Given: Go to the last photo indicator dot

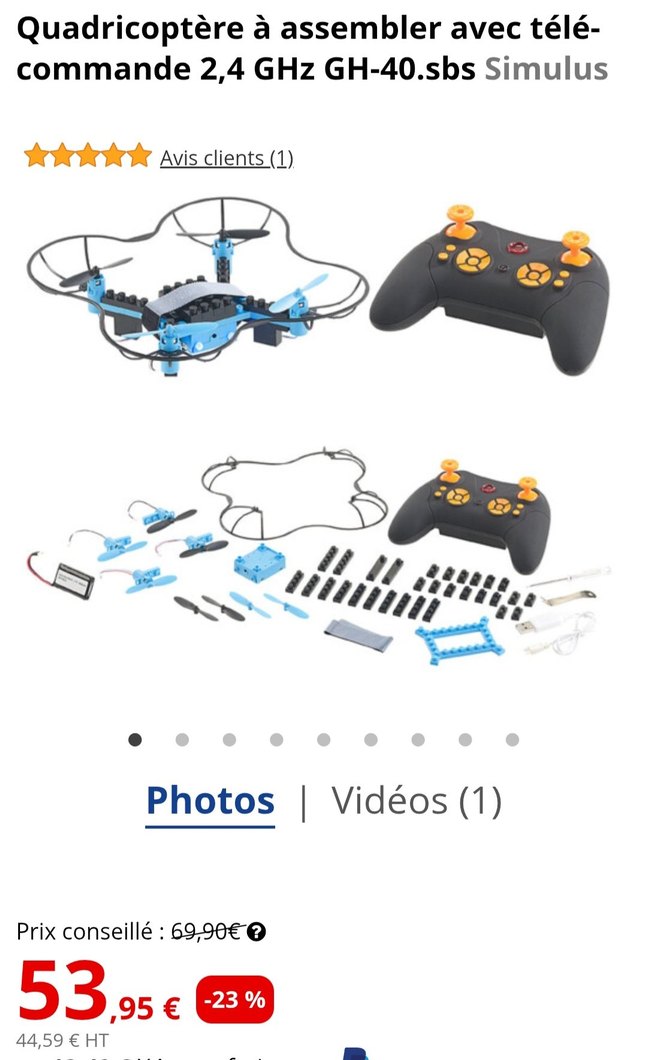Looking at the screenshot, I should pos(512,740).
